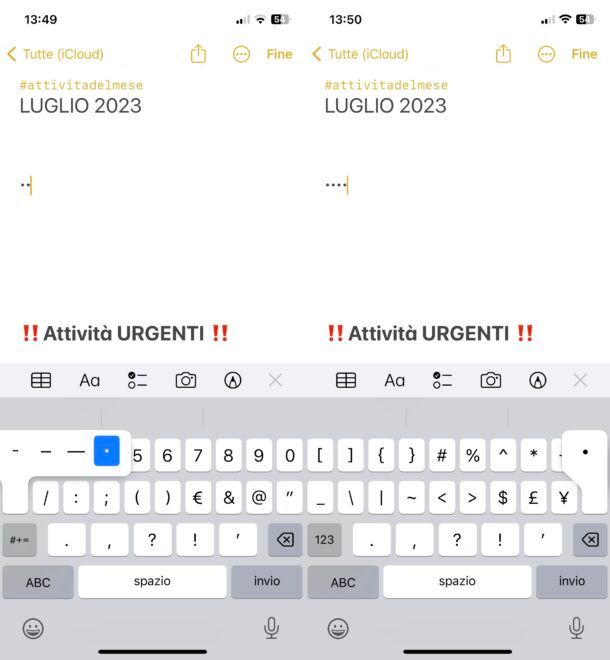Close the formatting toolbar on the 13:50 screen
Image resolution: width=610 pixels, height=660 pixels.
coord(580,380)
